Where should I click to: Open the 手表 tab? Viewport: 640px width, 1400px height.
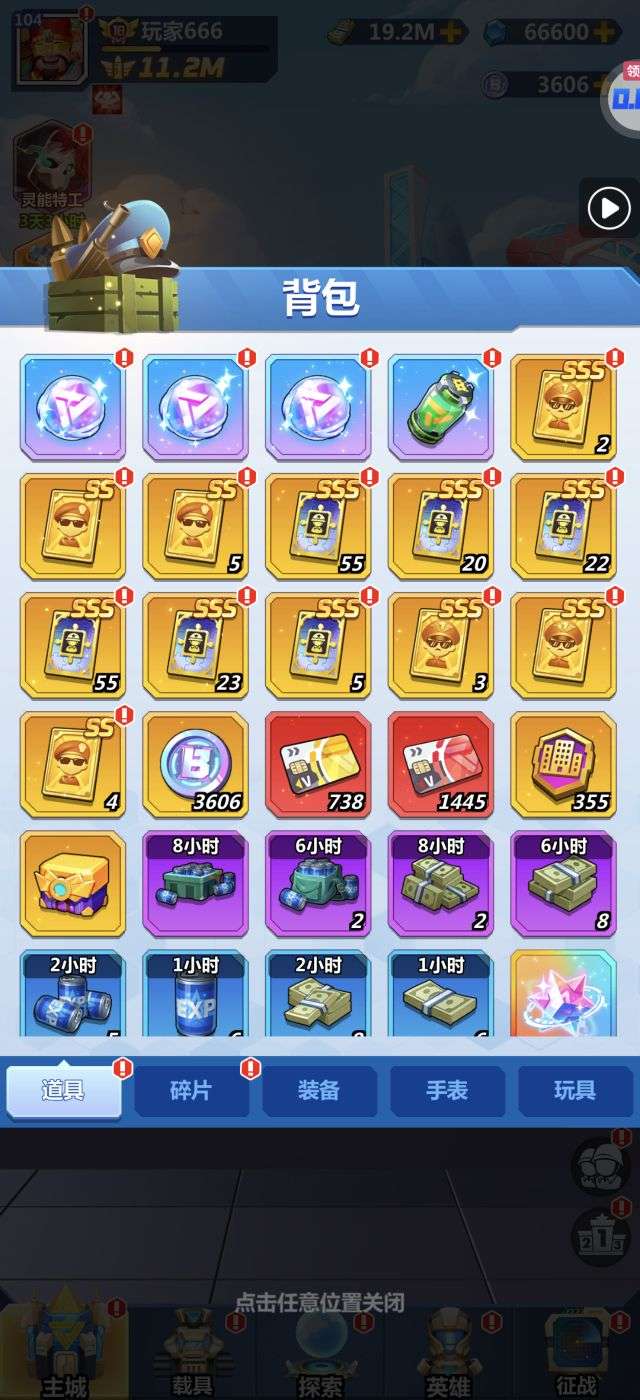(447, 1091)
